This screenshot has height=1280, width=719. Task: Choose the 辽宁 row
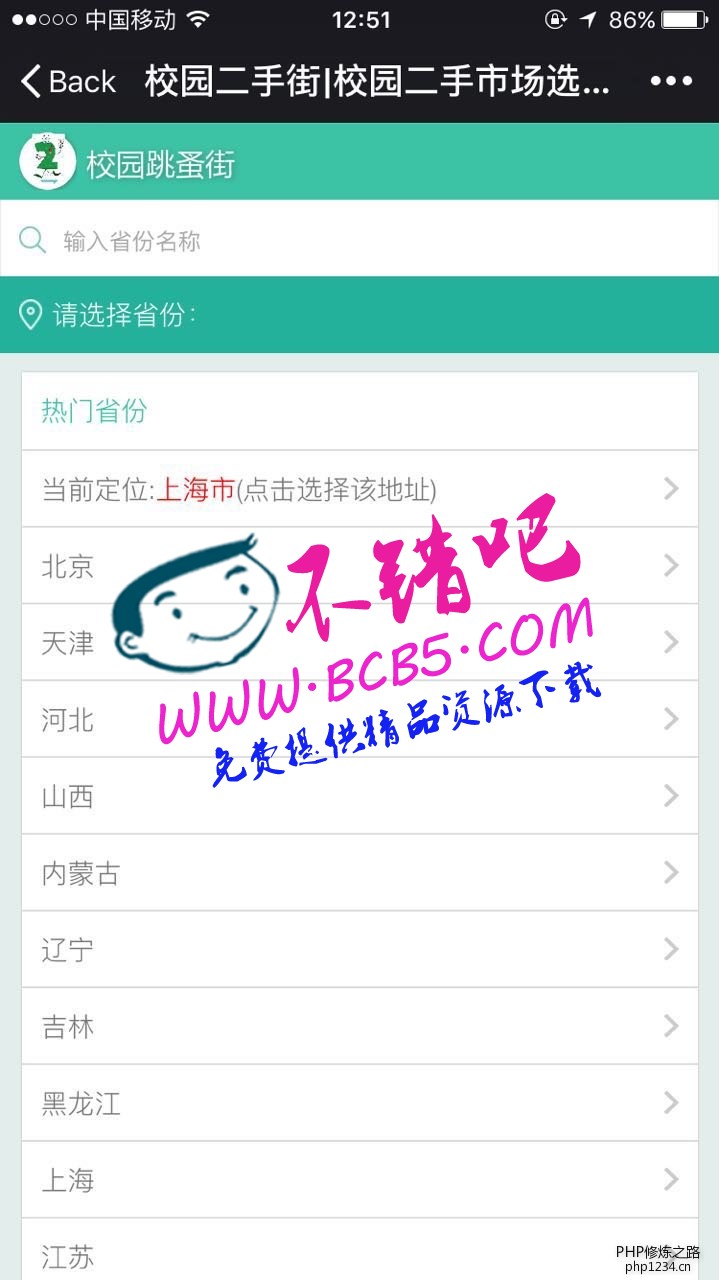(359, 949)
